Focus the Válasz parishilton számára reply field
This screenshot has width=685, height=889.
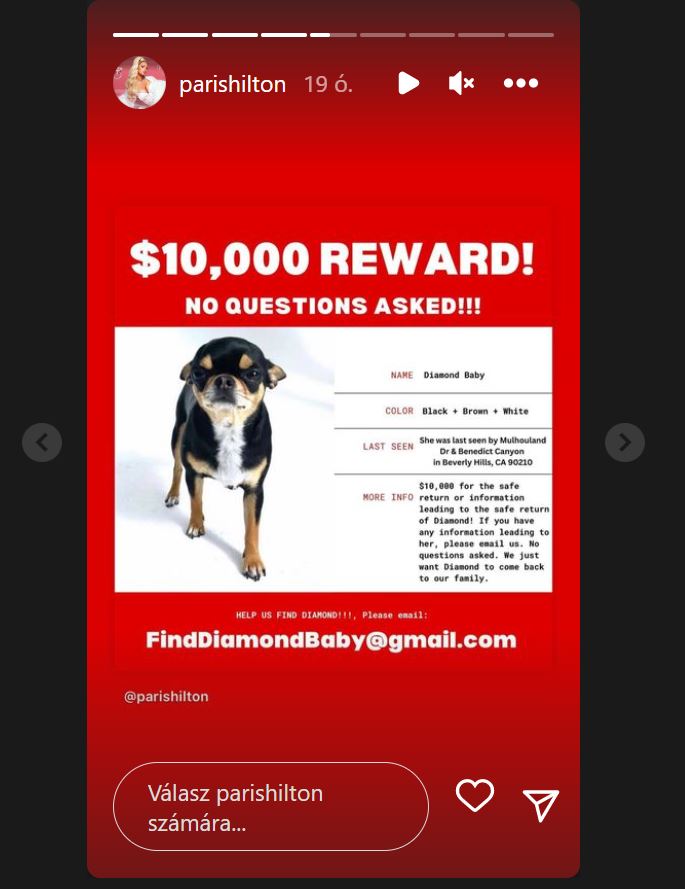click(x=270, y=807)
